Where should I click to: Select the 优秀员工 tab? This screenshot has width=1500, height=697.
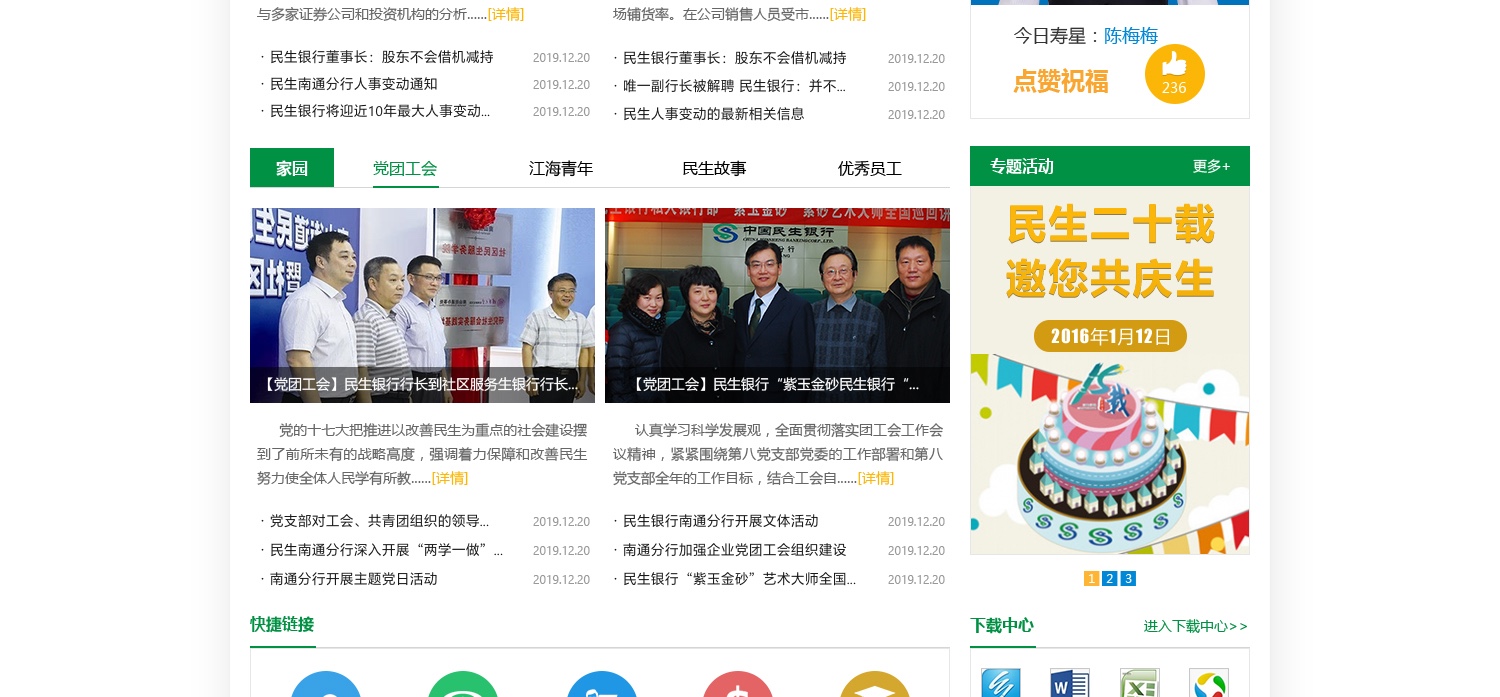870,168
